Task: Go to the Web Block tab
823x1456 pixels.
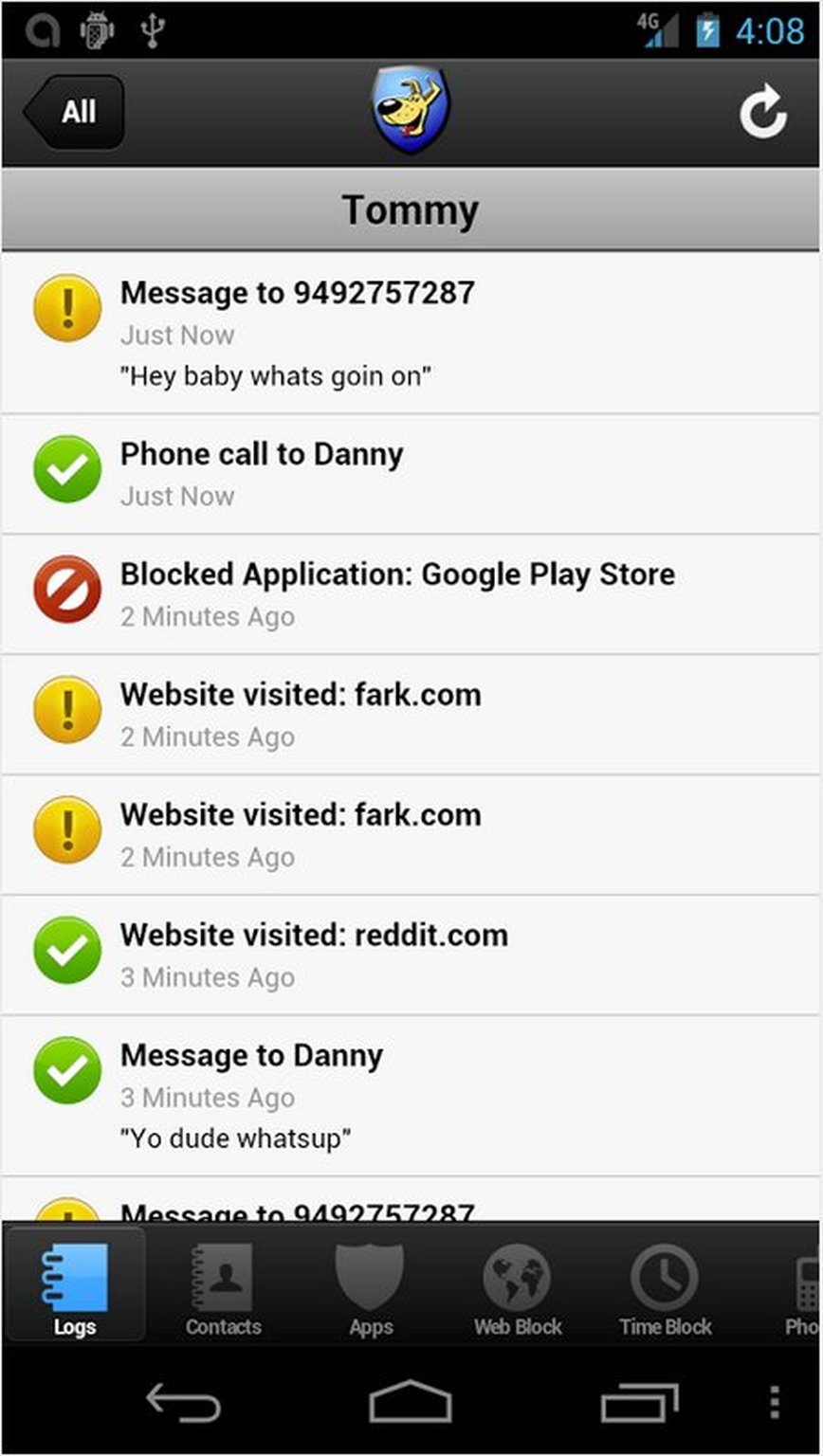Action: point(518,1286)
